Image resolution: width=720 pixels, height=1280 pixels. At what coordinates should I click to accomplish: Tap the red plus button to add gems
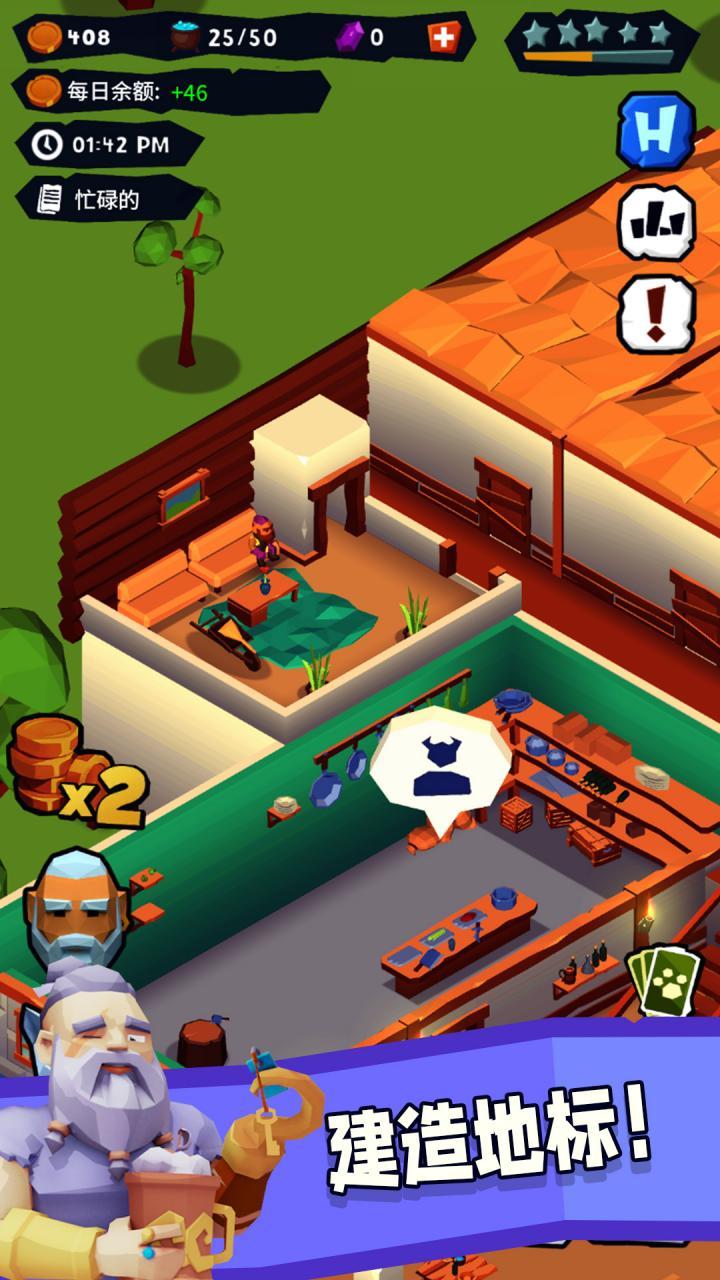(442, 37)
